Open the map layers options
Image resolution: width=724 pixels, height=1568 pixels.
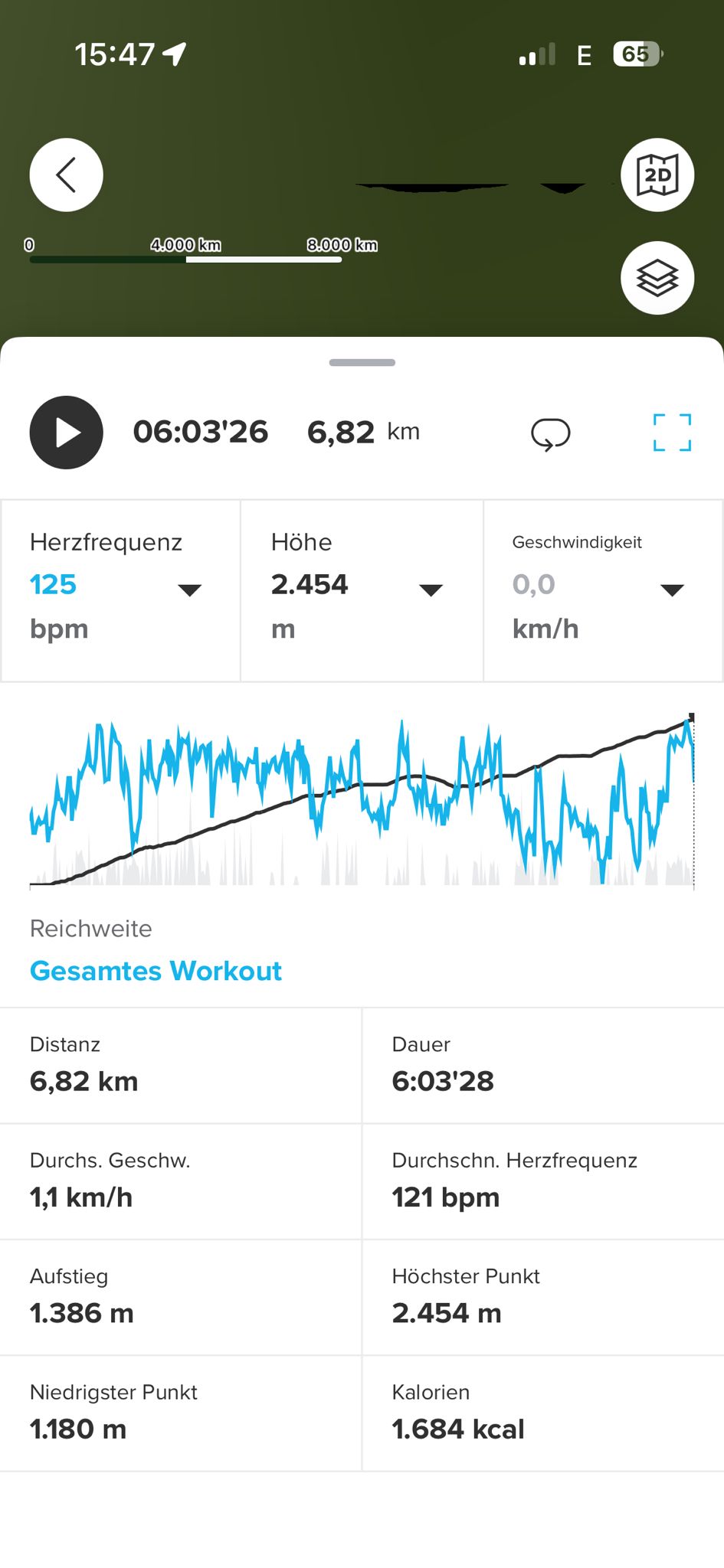657,278
